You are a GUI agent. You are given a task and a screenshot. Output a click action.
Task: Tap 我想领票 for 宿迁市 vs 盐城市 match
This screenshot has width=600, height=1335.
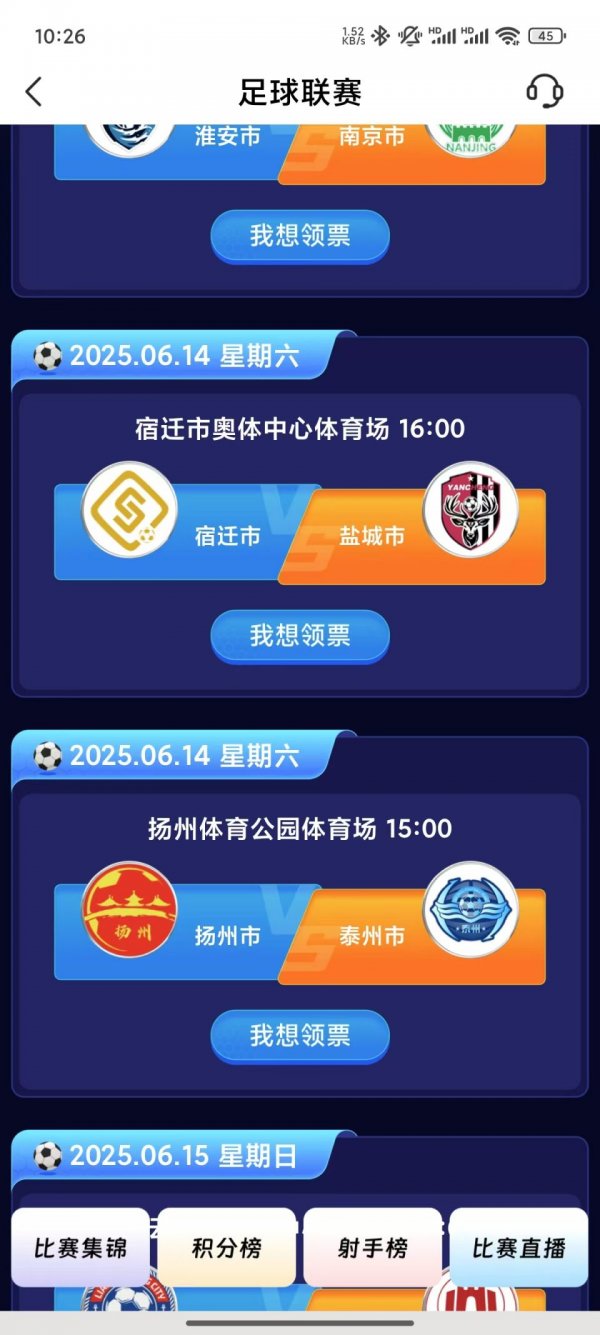pos(300,636)
